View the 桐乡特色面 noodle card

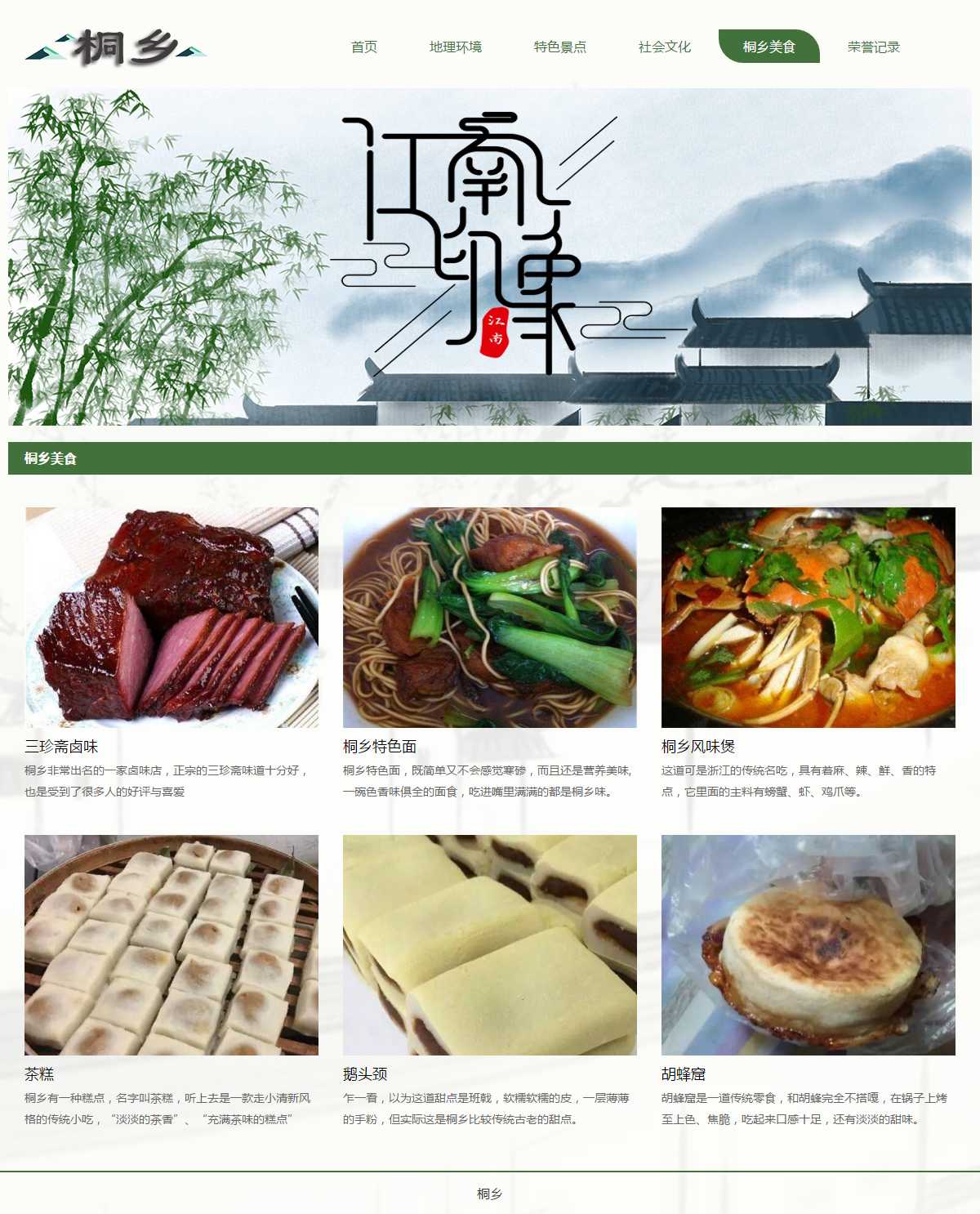pyautogui.click(x=489, y=618)
